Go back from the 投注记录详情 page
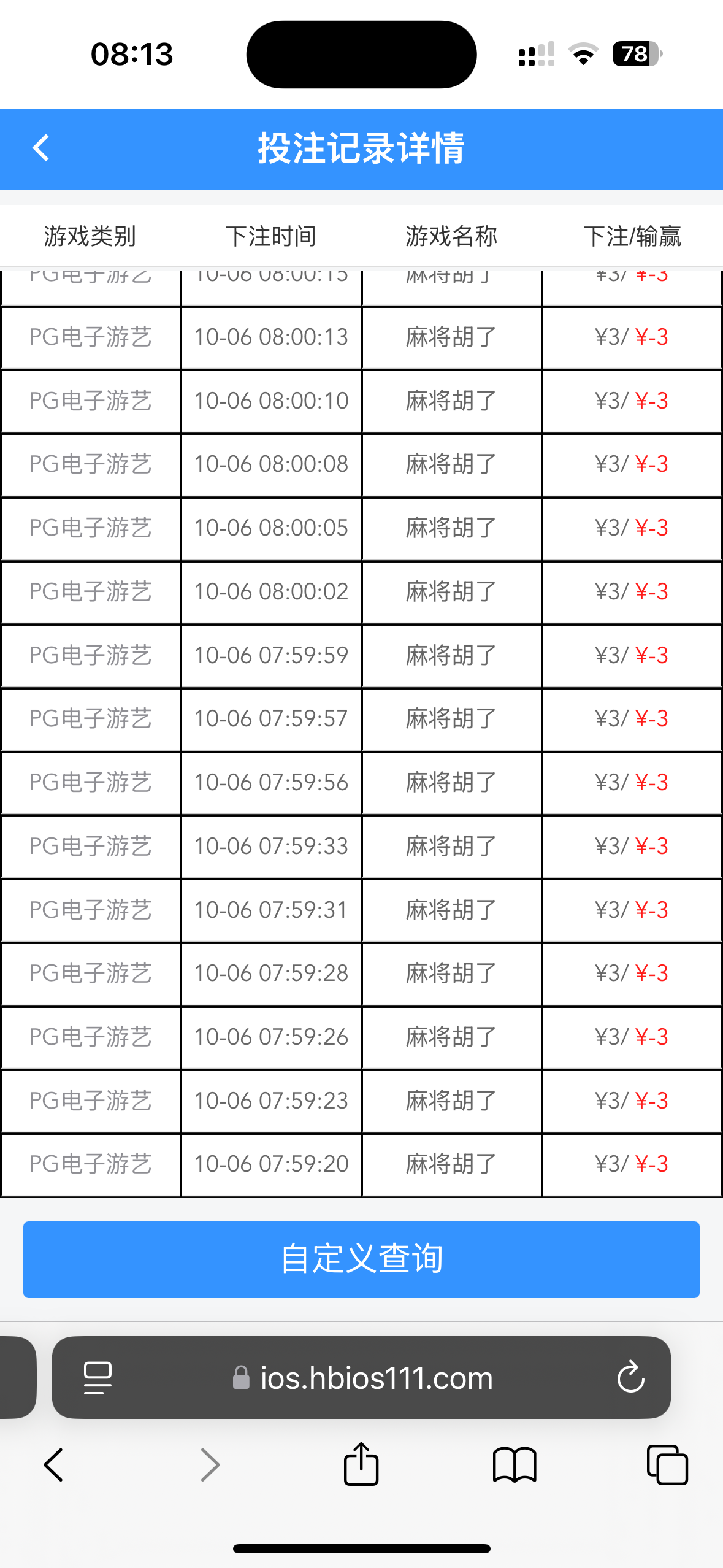Screen dimensions: 723x1568 coord(40,148)
